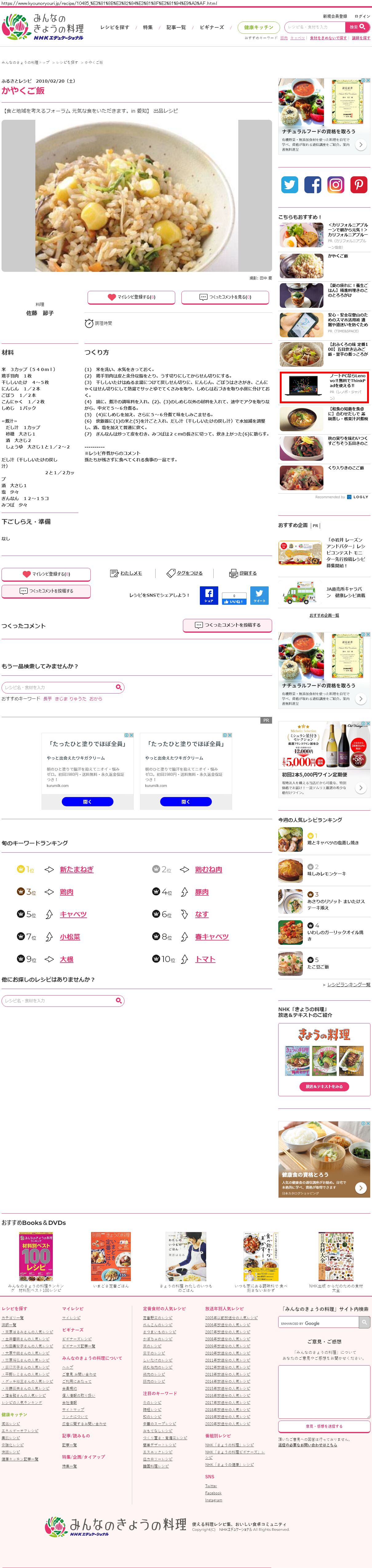Open the Pinterest icon in sidebar
Image resolution: width=372 pixels, height=1568 pixels.
(x=358, y=184)
